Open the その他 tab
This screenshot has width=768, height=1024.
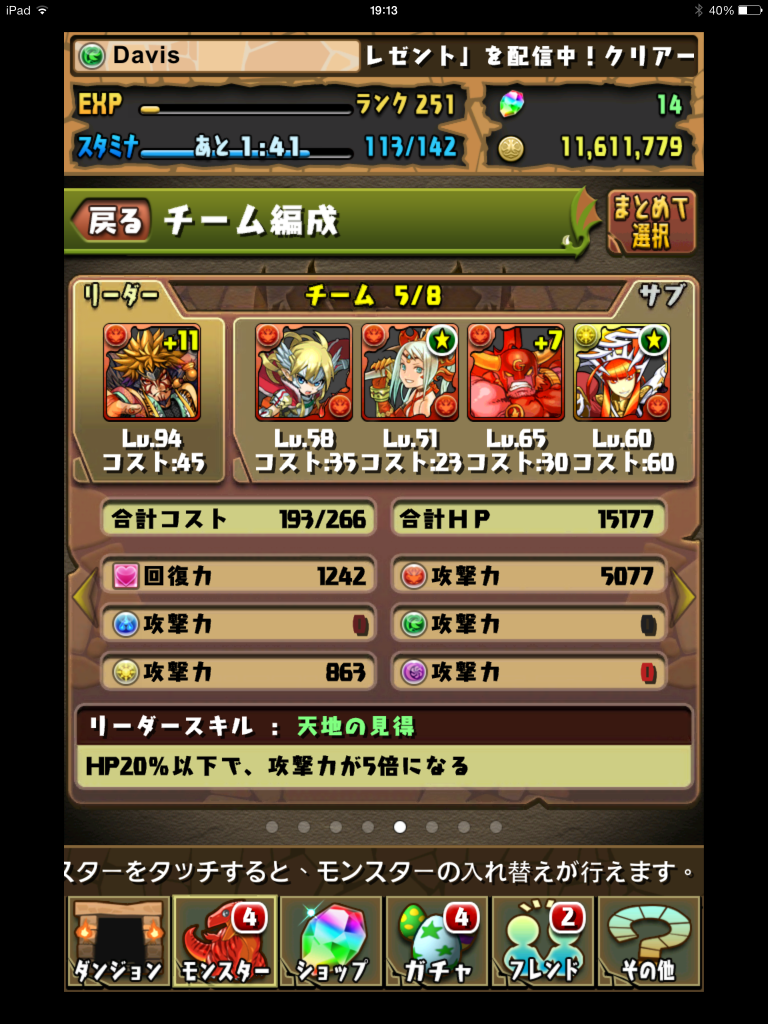(648, 942)
